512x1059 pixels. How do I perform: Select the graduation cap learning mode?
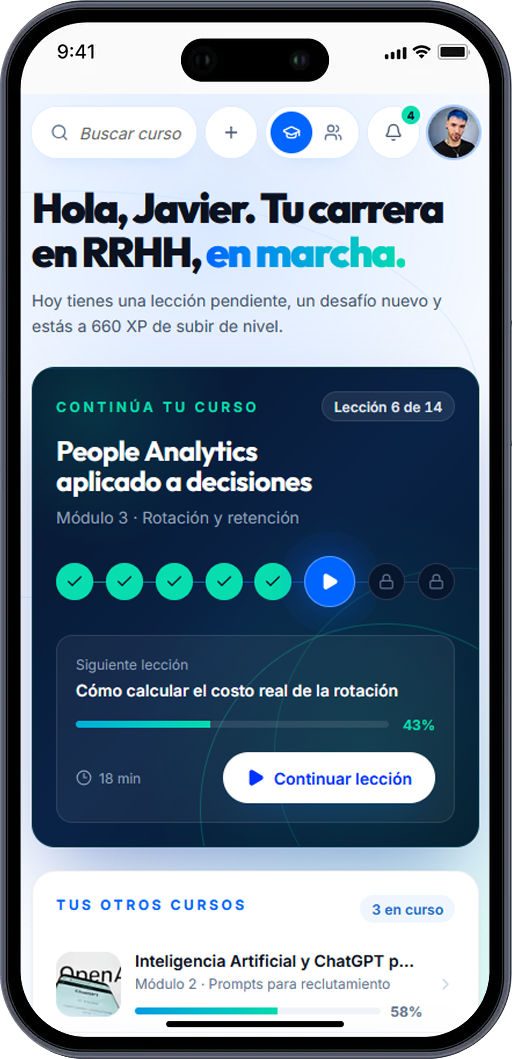pyautogui.click(x=291, y=133)
